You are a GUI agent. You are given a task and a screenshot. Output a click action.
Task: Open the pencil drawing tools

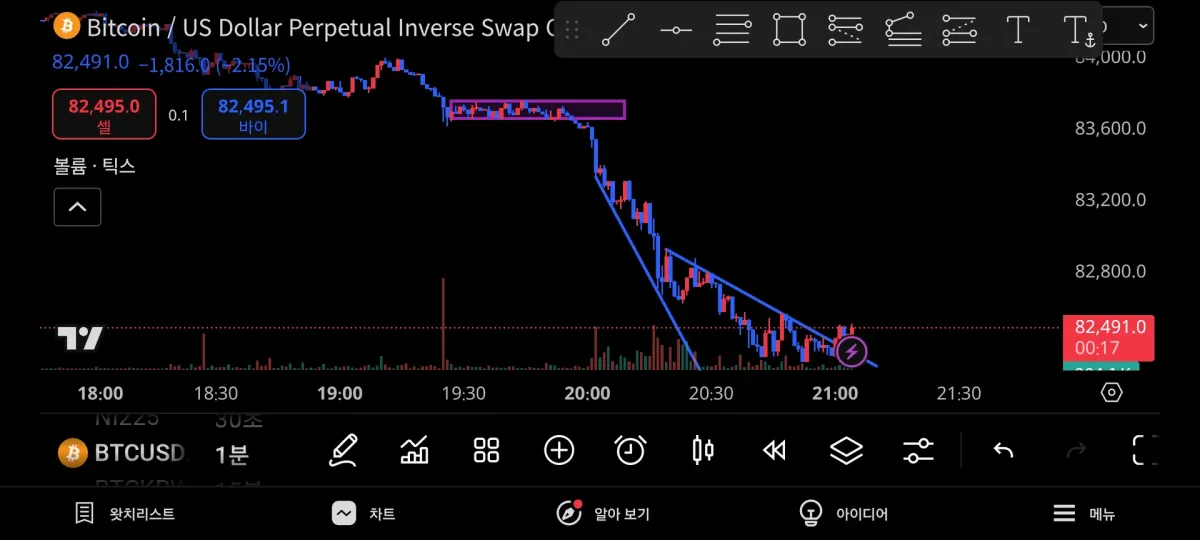click(x=343, y=451)
